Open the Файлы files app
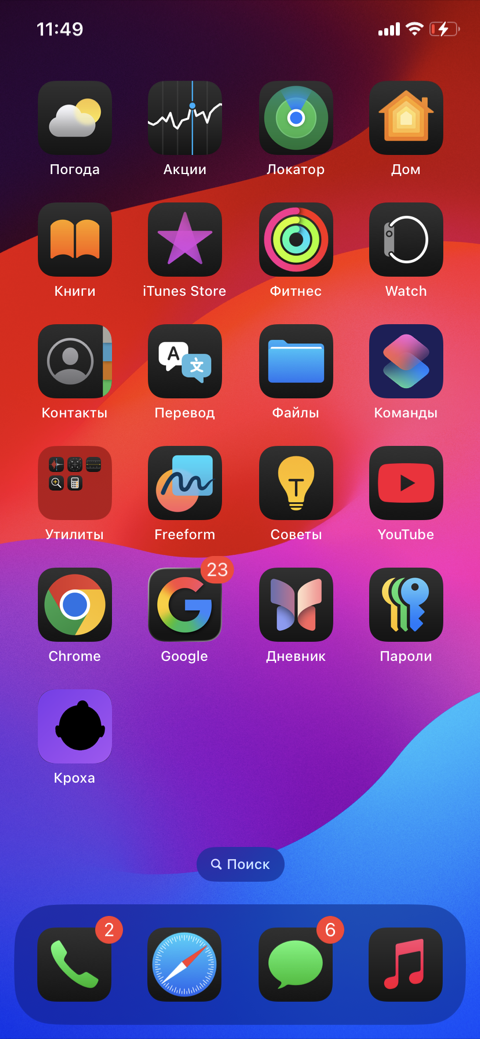Screen dimensions: 480x1039 point(296,361)
